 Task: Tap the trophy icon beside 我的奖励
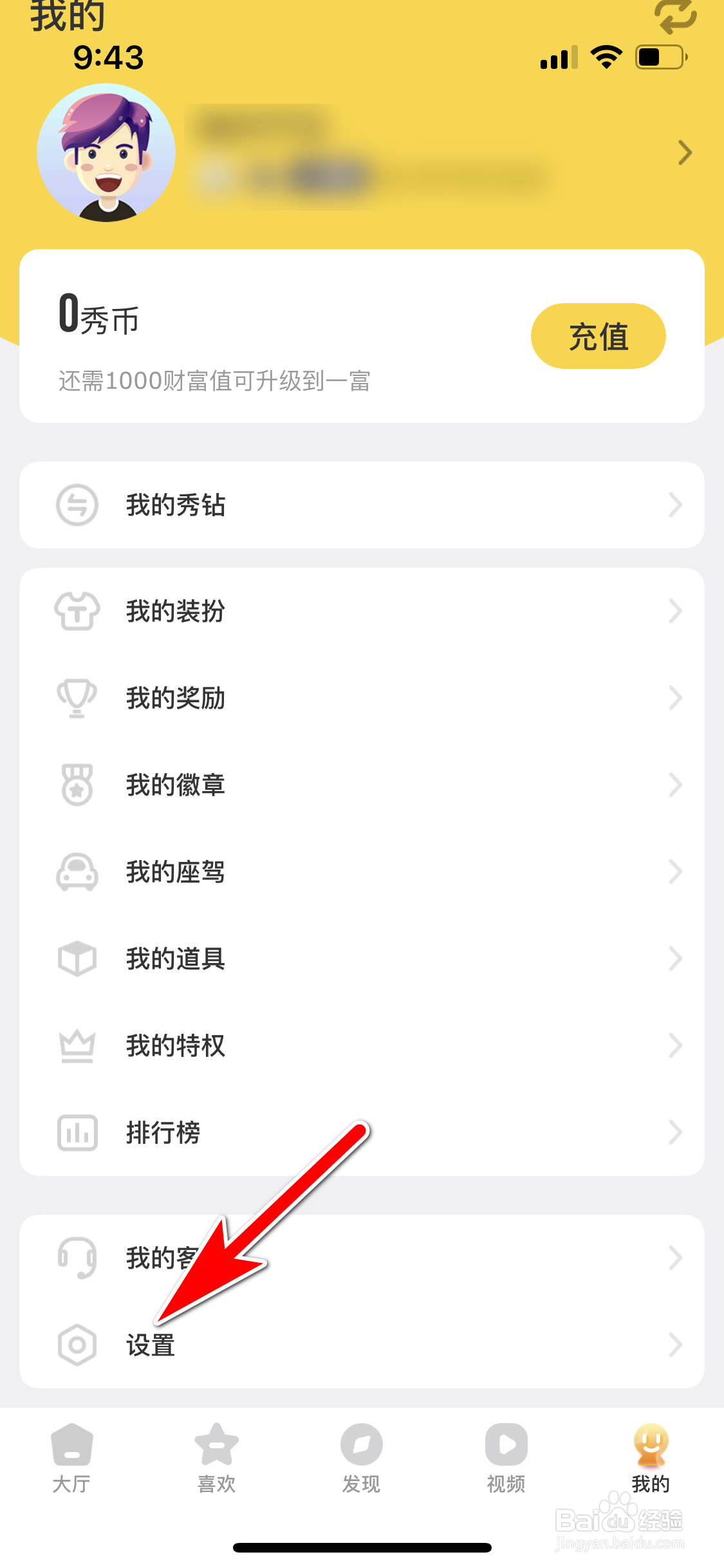point(77,698)
